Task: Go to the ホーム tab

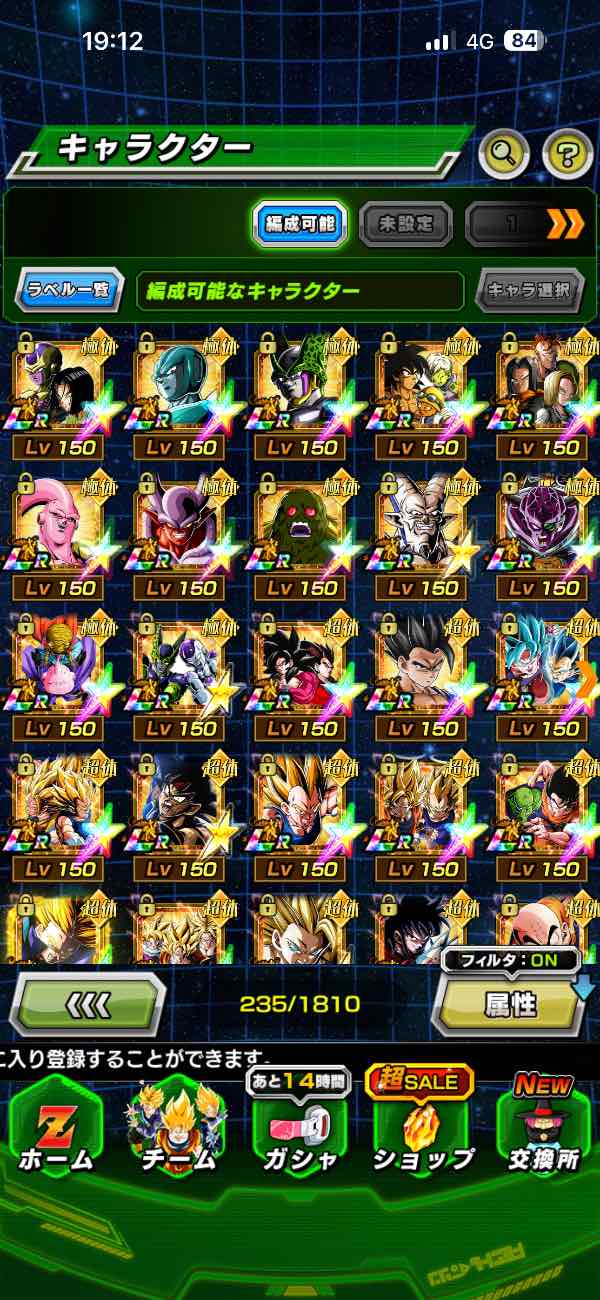Action: (56, 1132)
